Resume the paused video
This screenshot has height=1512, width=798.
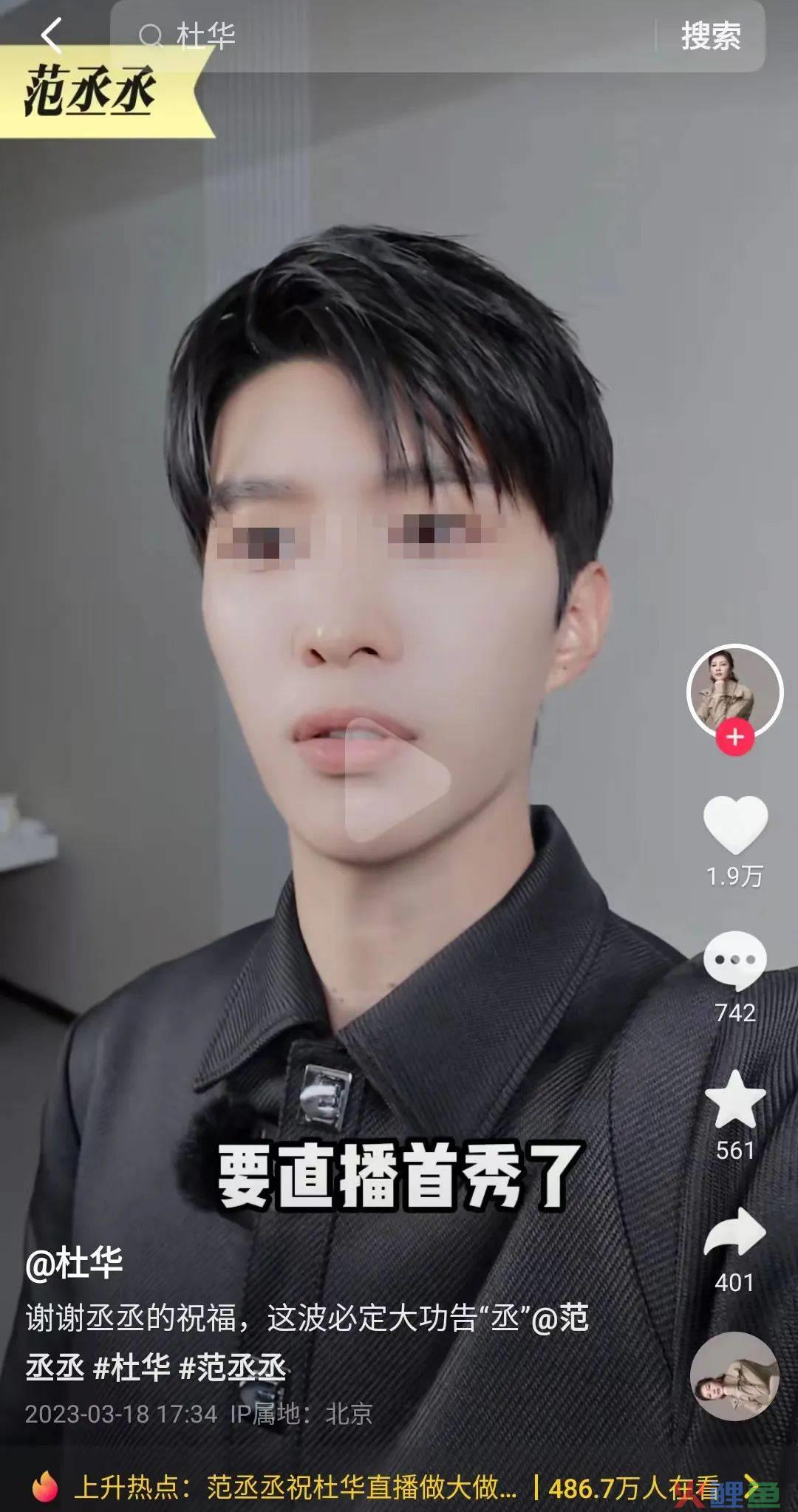398,779
